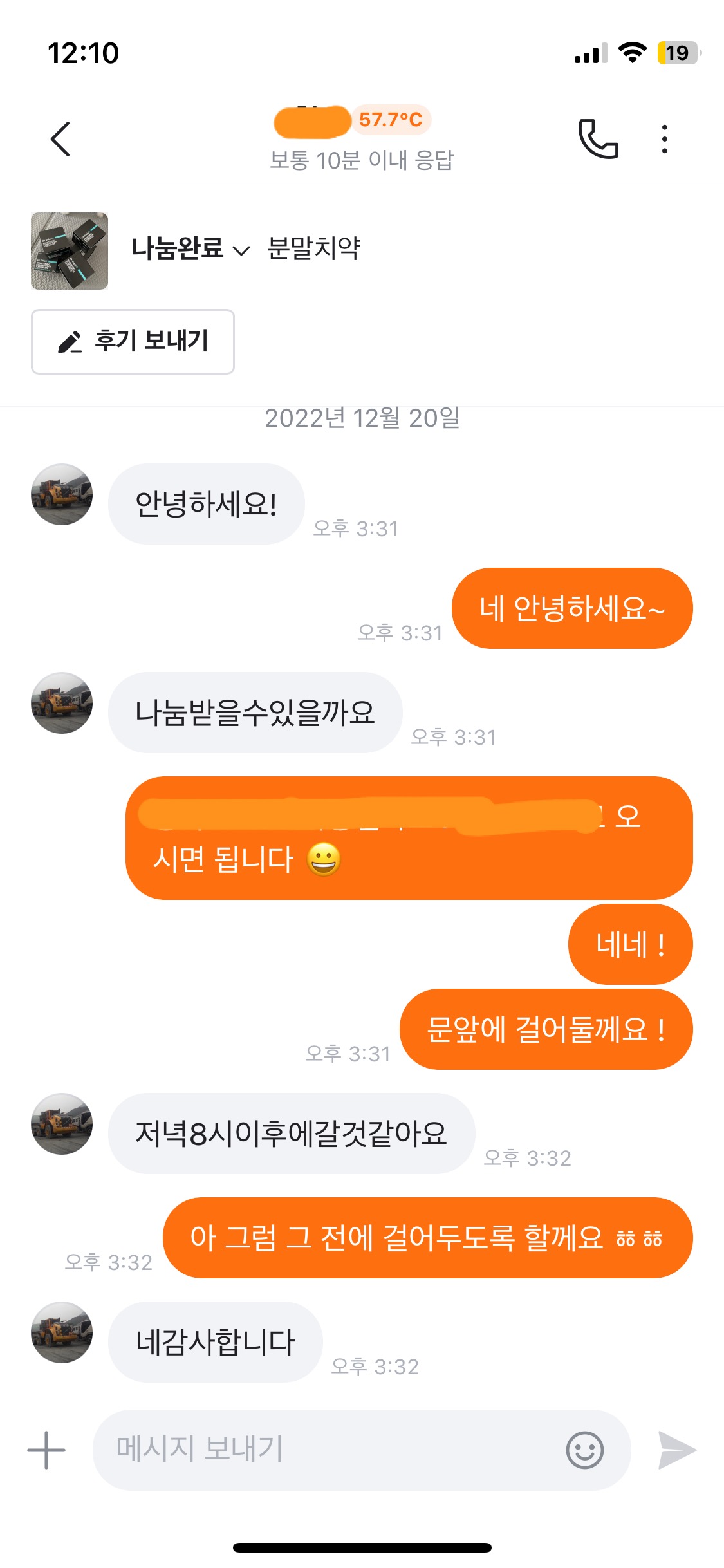
Task: Tap the 후기 보내기 button
Action: point(133,341)
